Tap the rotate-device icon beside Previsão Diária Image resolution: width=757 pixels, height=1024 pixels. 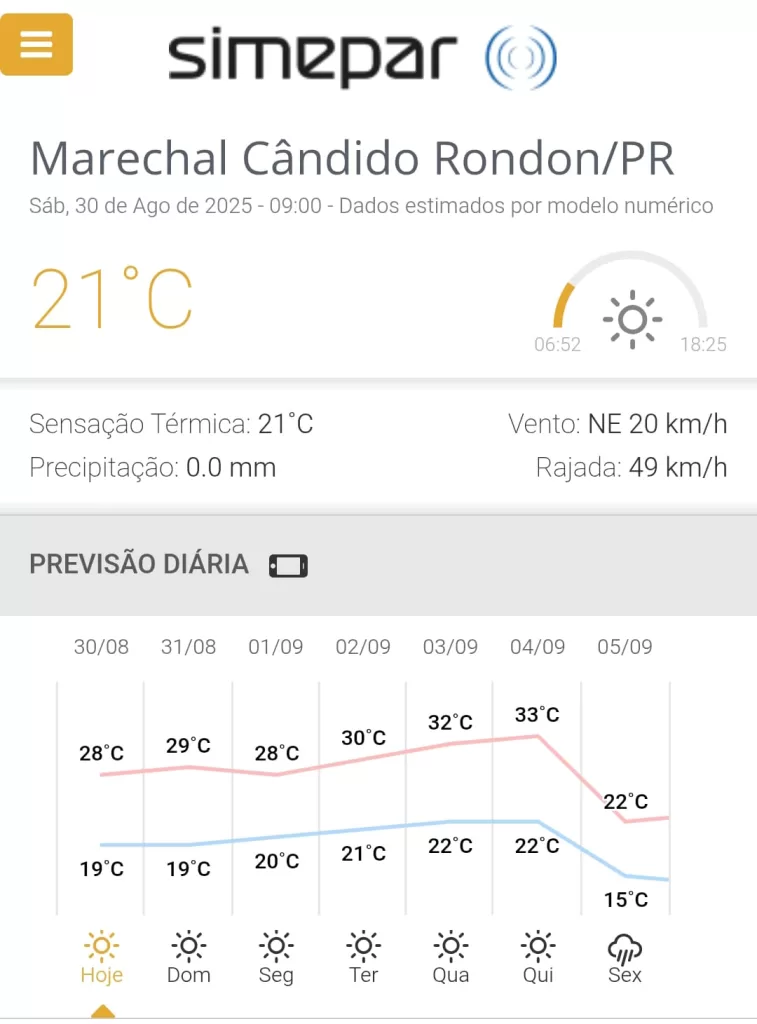[x=288, y=566]
